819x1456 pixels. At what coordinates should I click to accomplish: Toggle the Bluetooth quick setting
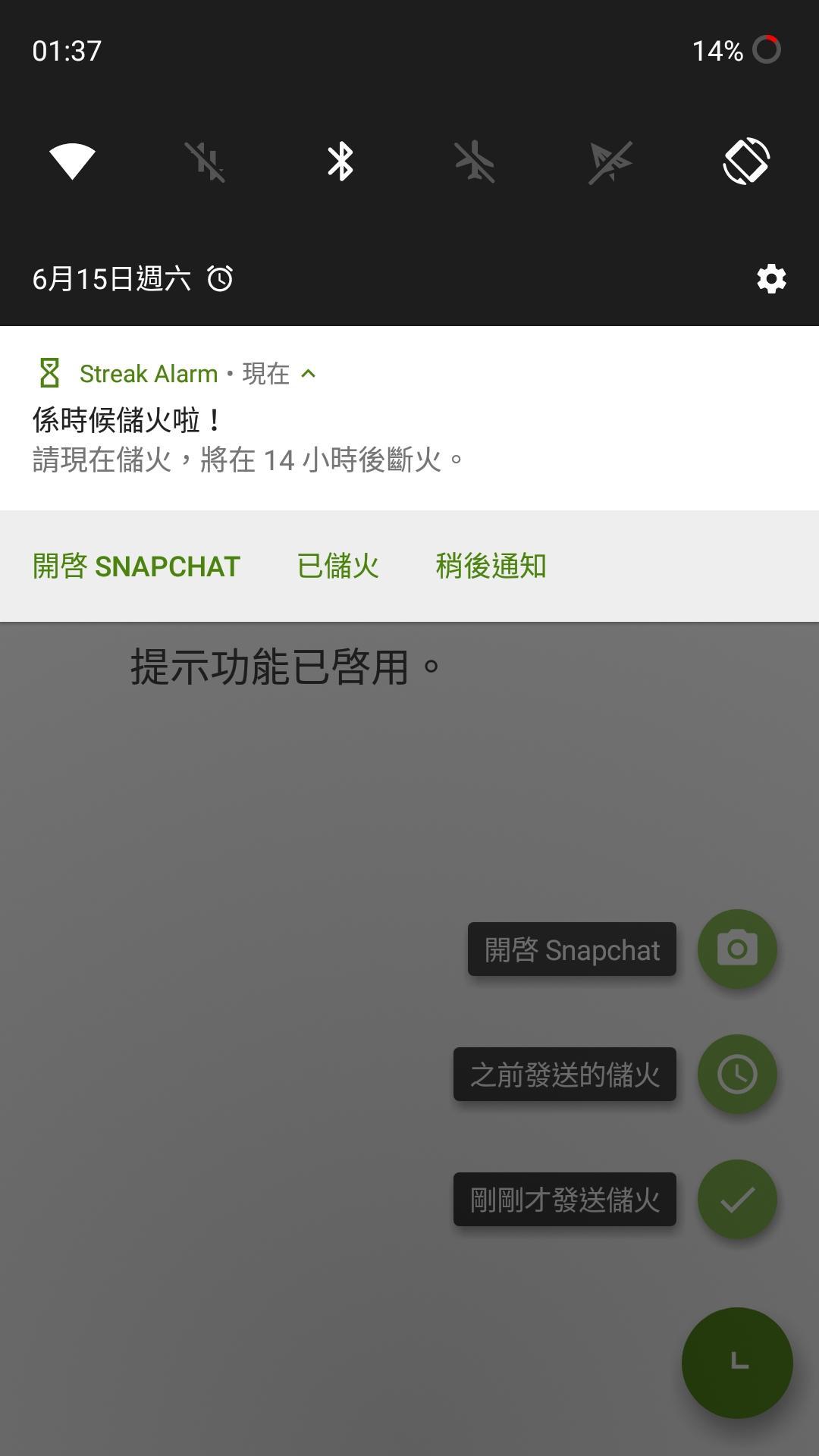tap(340, 162)
